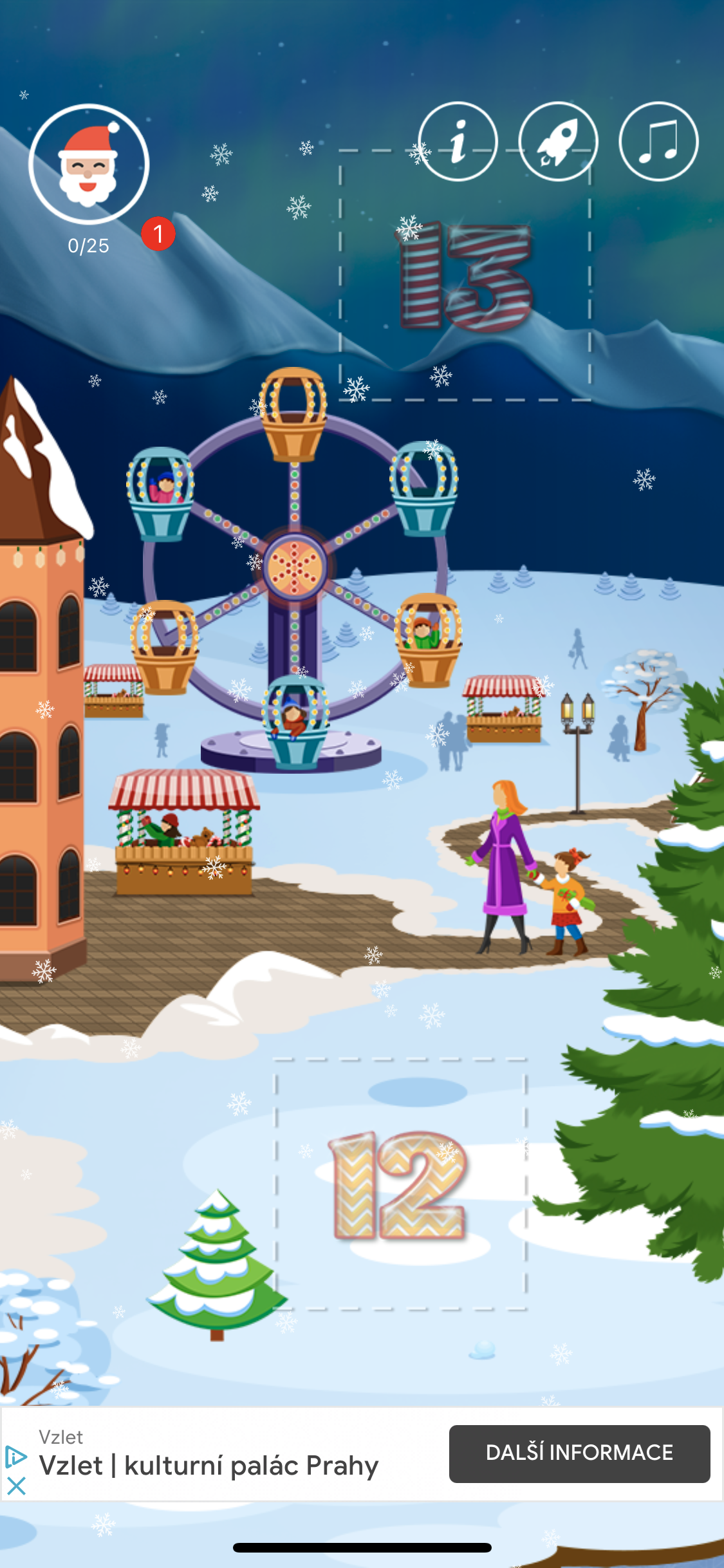This screenshot has width=724, height=1568.
Task: Tap the Další informace ad button
Action: (x=579, y=1453)
